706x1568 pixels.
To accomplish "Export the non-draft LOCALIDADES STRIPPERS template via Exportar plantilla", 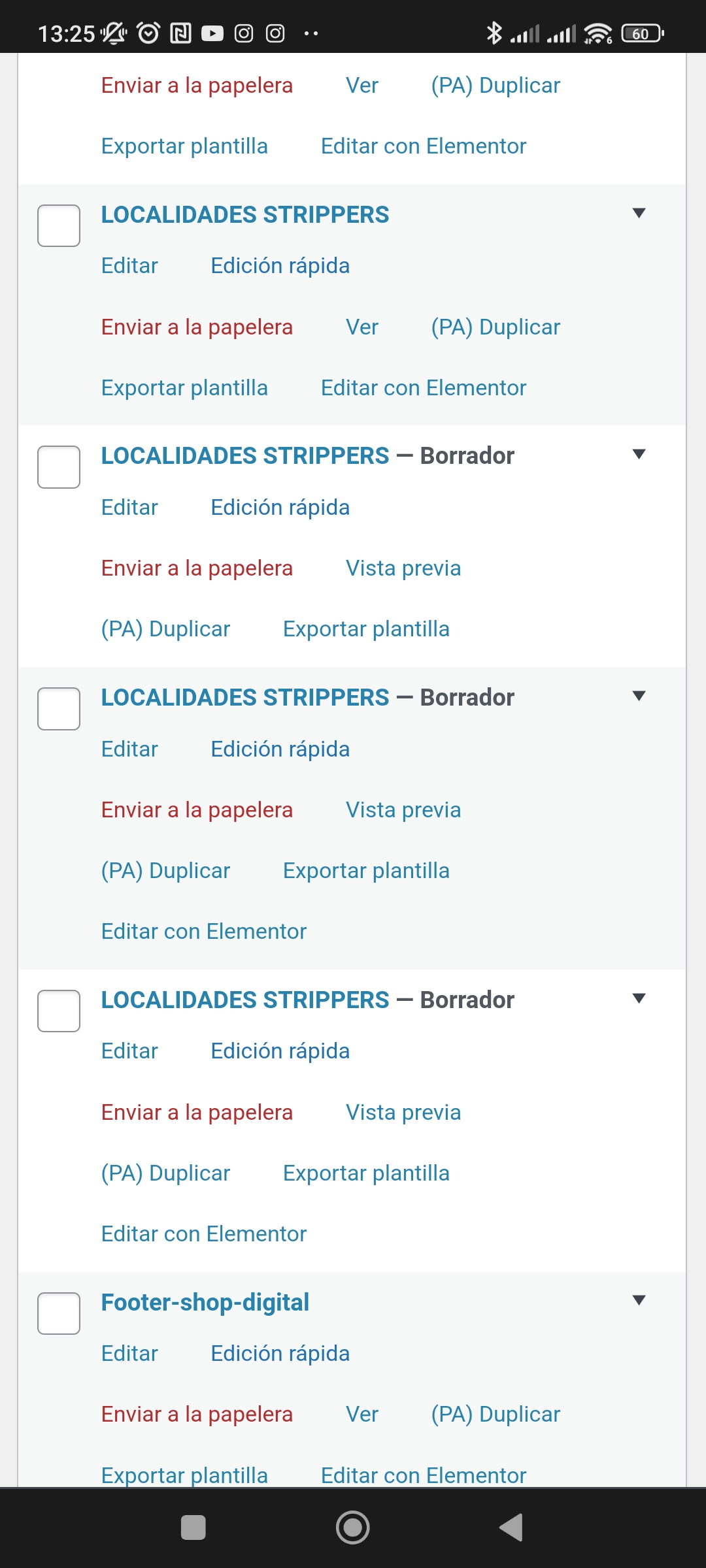I will click(184, 388).
